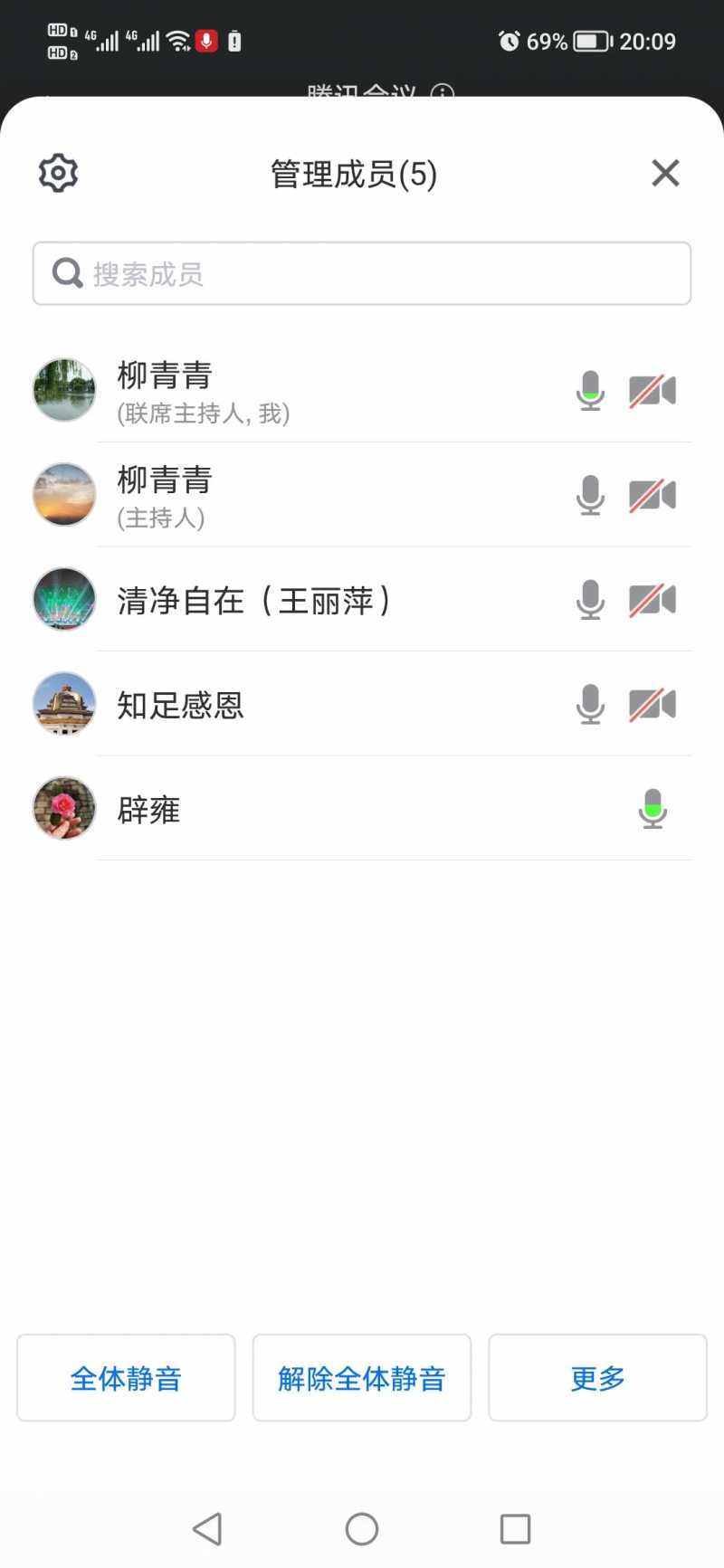This screenshot has width=724, height=1568.
Task: Click the crossed-out camera icon for 柳青青 (主持人)
Action: point(652,495)
